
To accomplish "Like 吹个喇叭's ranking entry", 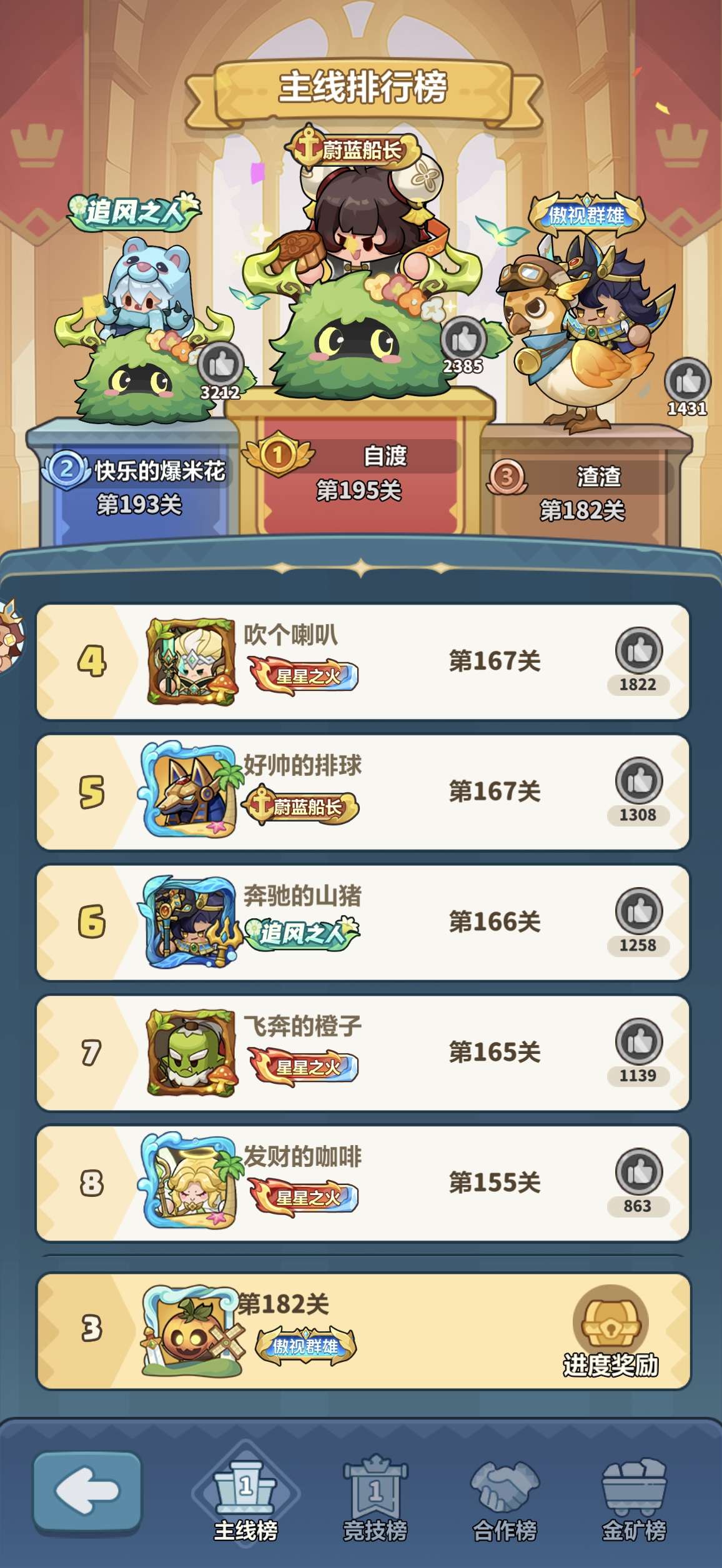I will [638, 652].
